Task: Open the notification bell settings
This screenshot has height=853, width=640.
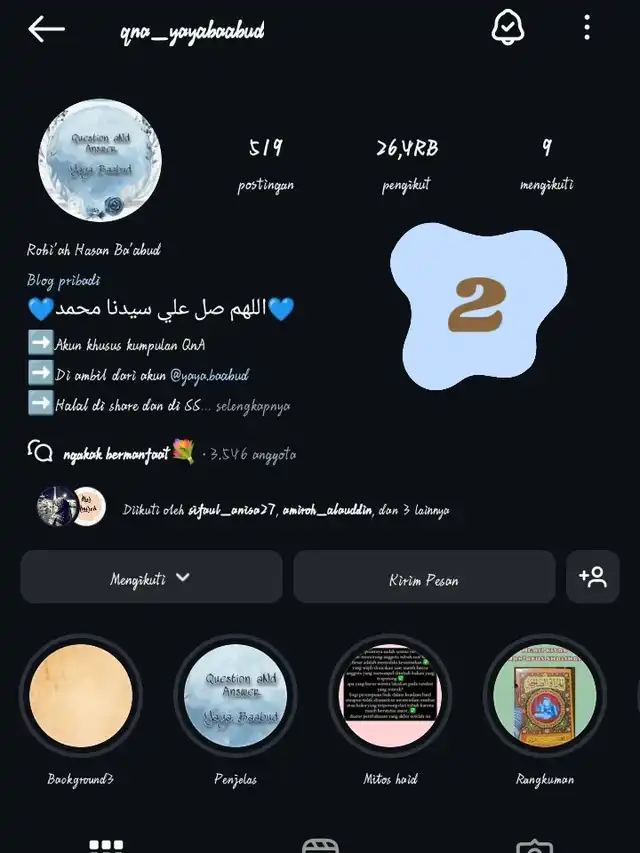Action: [x=508, y=28]
